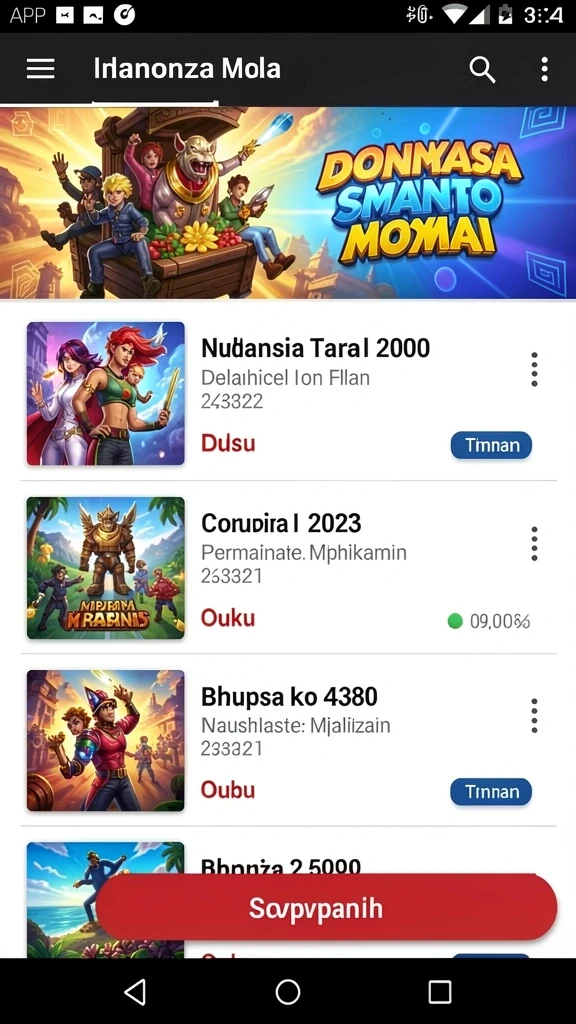Tap the red Sovpvpanih button

coord(327,908)
